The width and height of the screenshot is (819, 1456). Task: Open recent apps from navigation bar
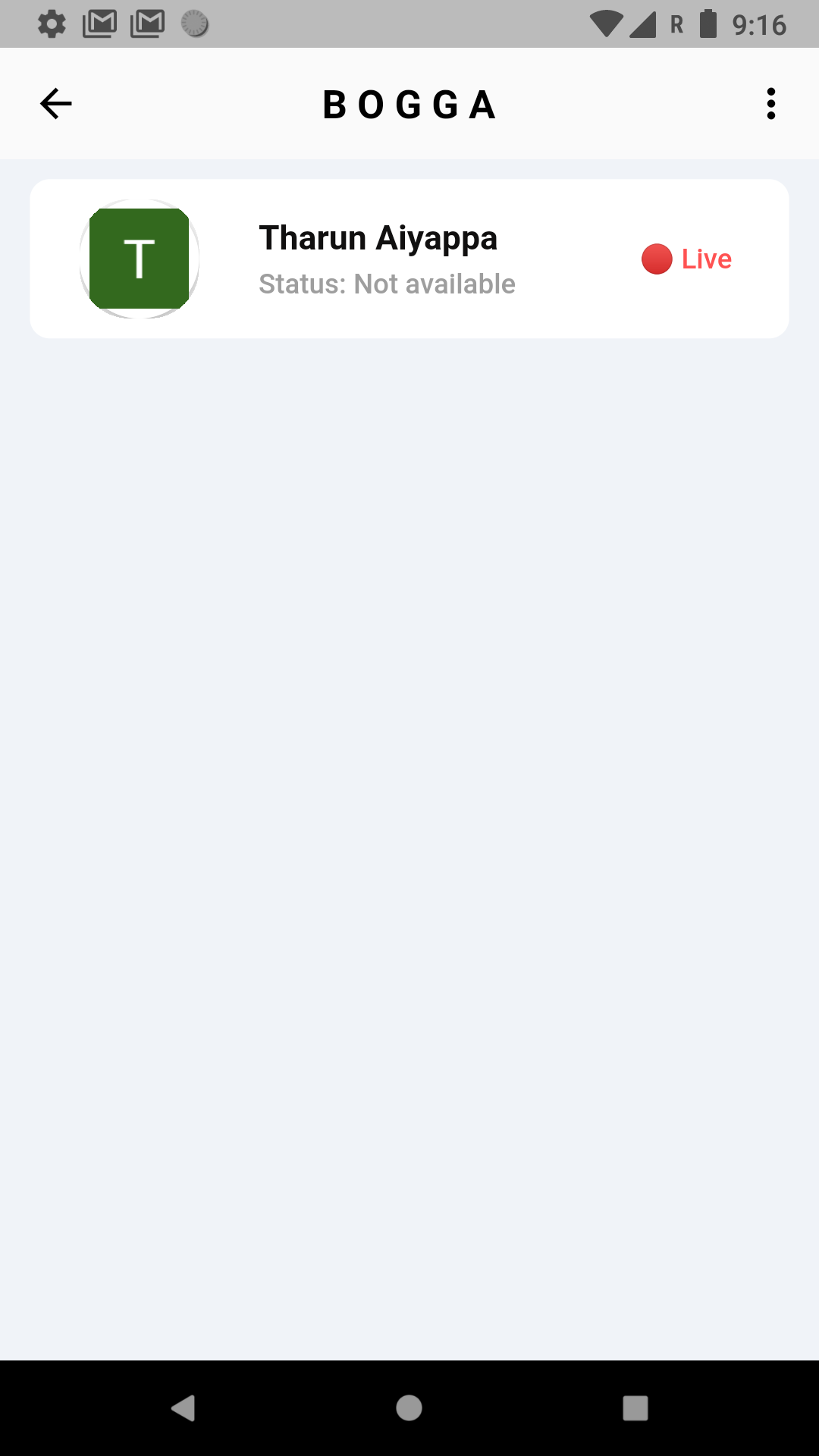635,1408
